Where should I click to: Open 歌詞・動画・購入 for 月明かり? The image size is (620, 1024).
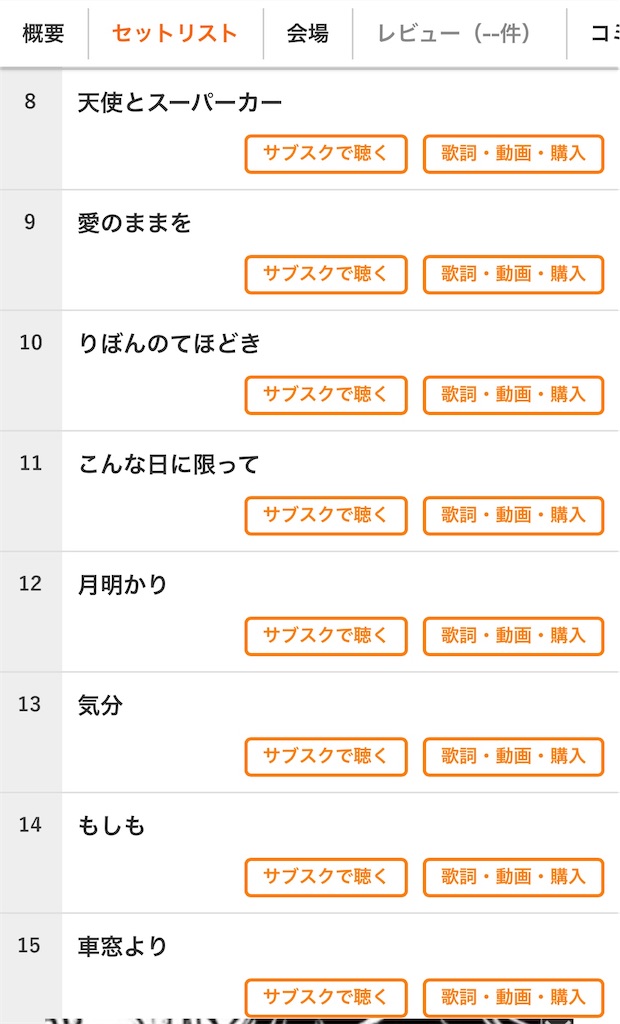pos(514,636)
